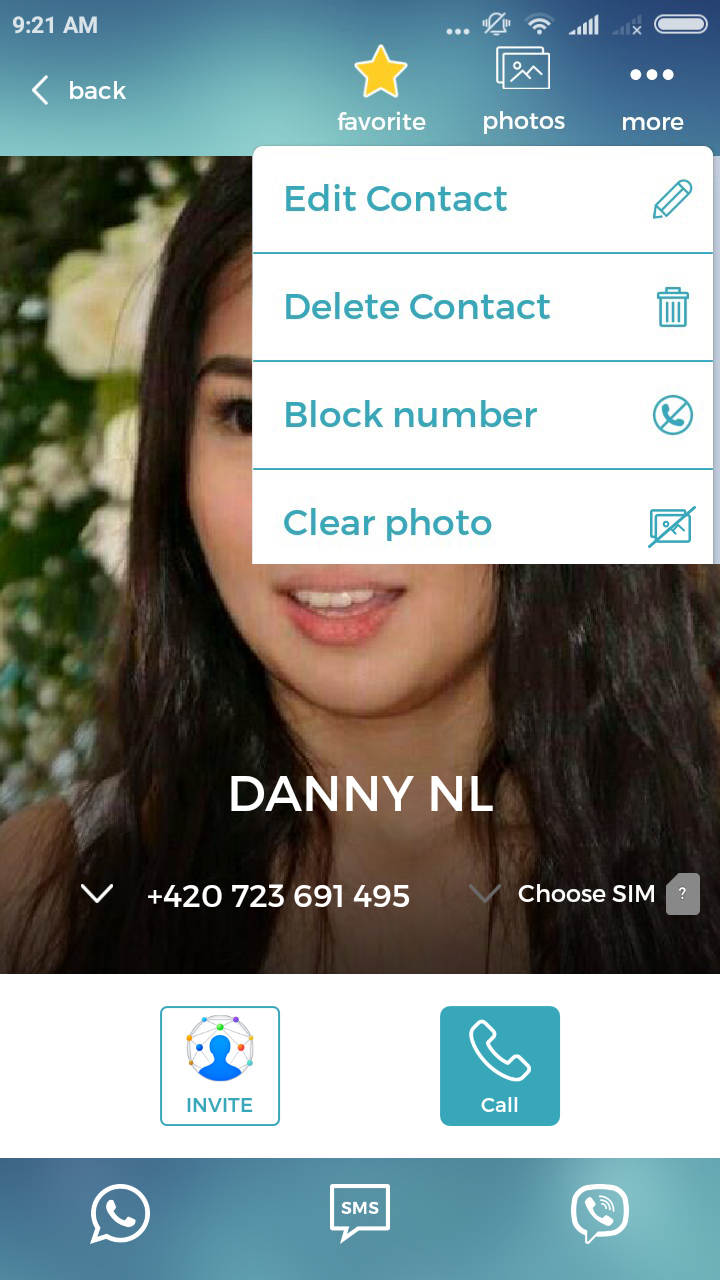Call Danny NL
This screenshot has height=1280, width=720.
pyautogui.click(x=500, y=1066)
